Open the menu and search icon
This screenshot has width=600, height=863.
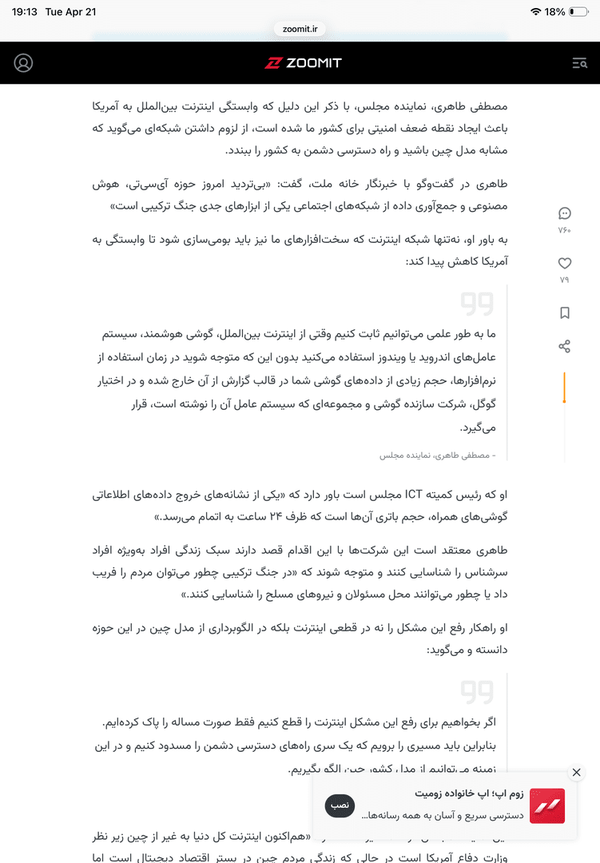(579, 63)
